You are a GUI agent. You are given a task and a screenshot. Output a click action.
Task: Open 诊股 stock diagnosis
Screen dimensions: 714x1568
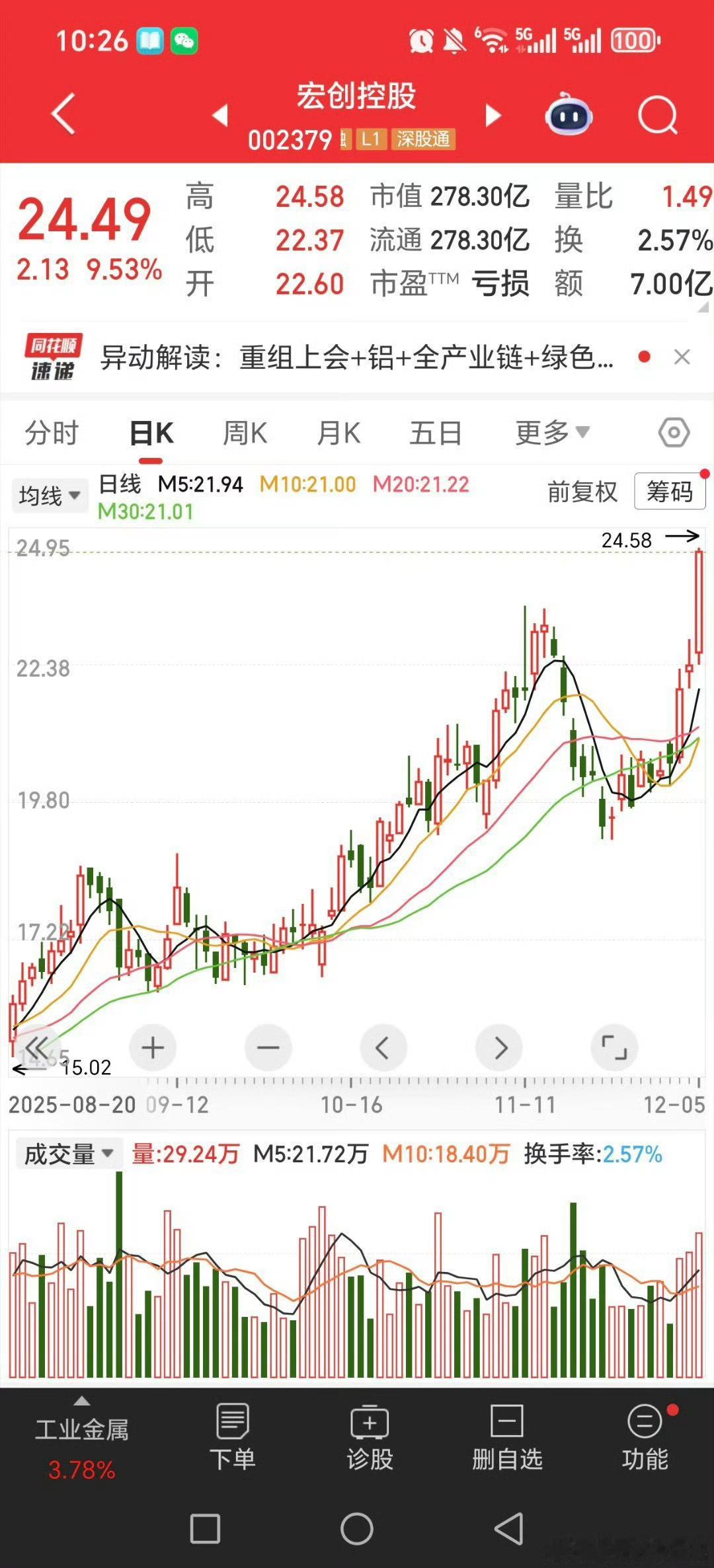(370, 1440)
